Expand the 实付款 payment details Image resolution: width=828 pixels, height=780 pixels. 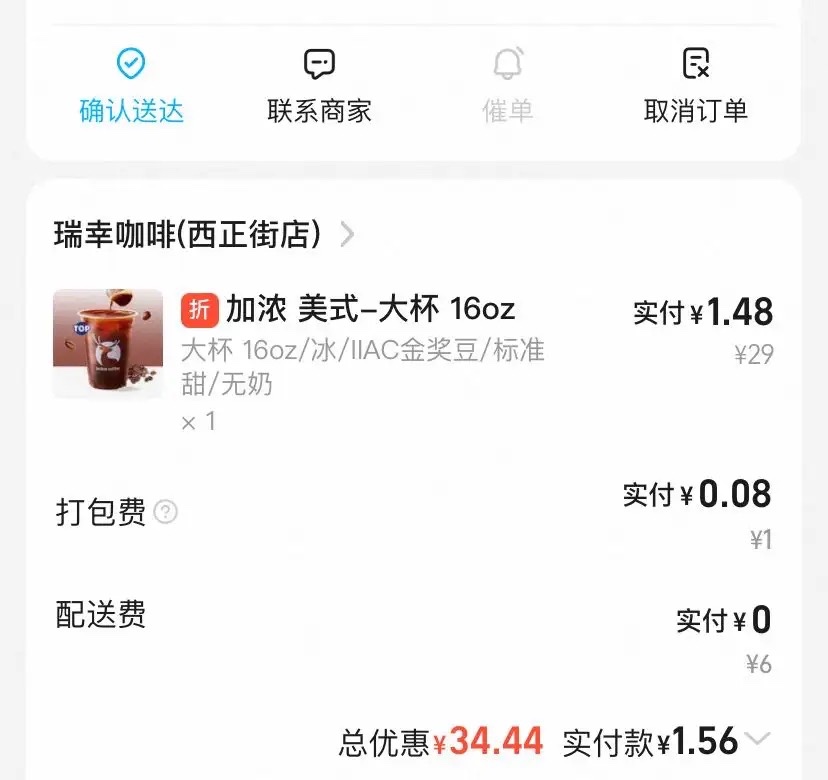coord(759,739)
